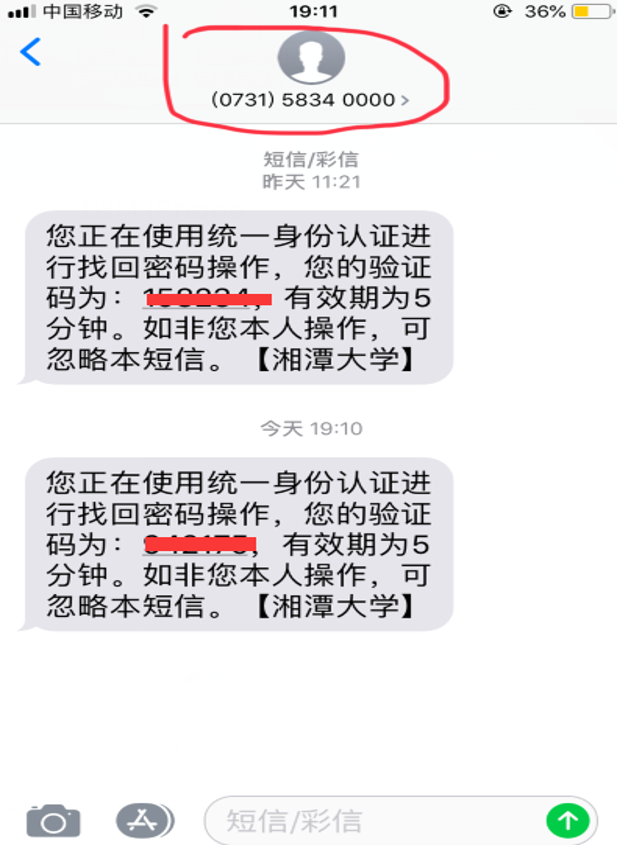This screenshot has height=845, width=617.
Task: Focus the 短信/彩信 message field
Action: (x=370, y=821)
